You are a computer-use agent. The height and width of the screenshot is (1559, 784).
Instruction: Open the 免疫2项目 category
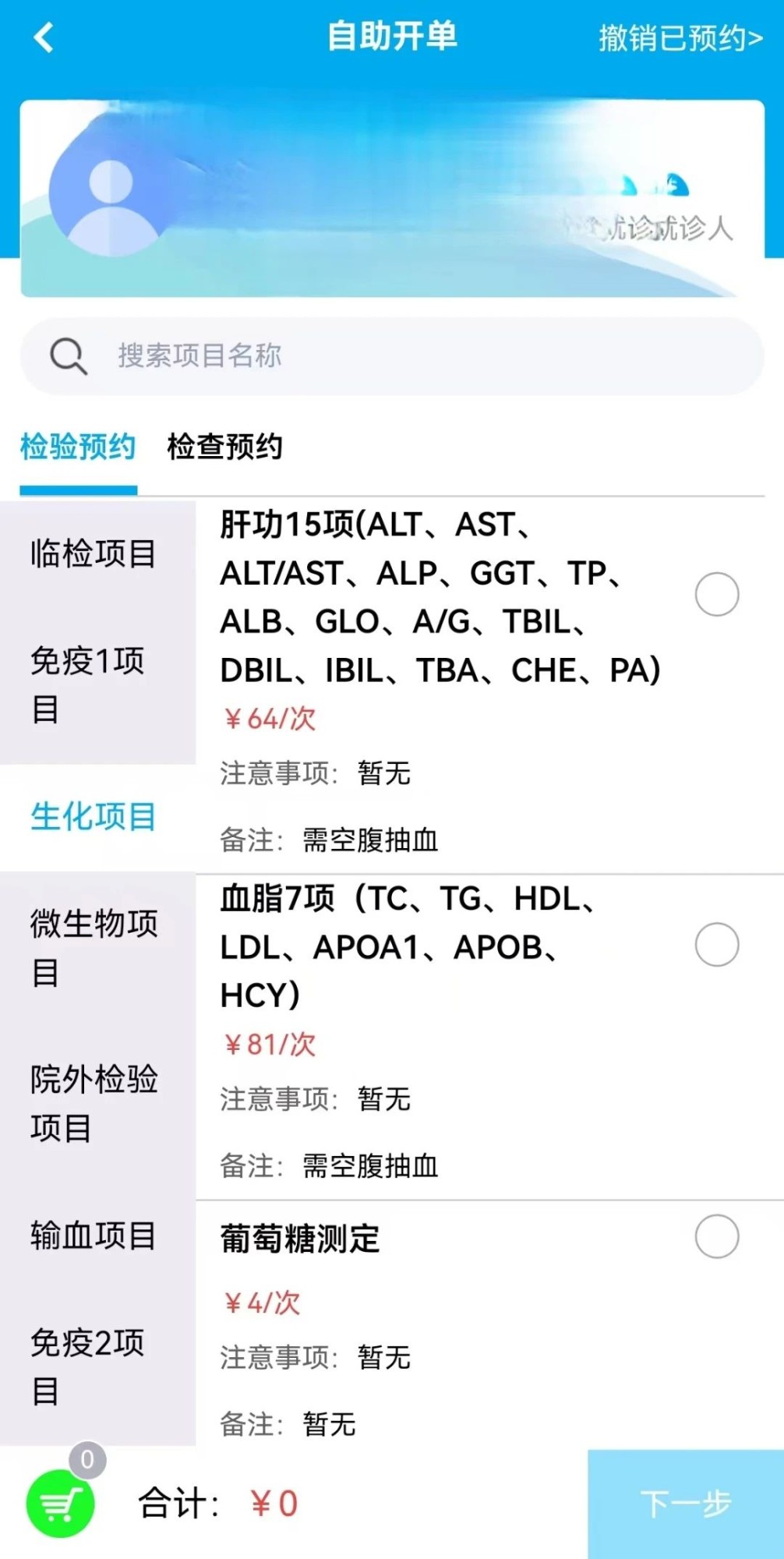[97, 1367]
